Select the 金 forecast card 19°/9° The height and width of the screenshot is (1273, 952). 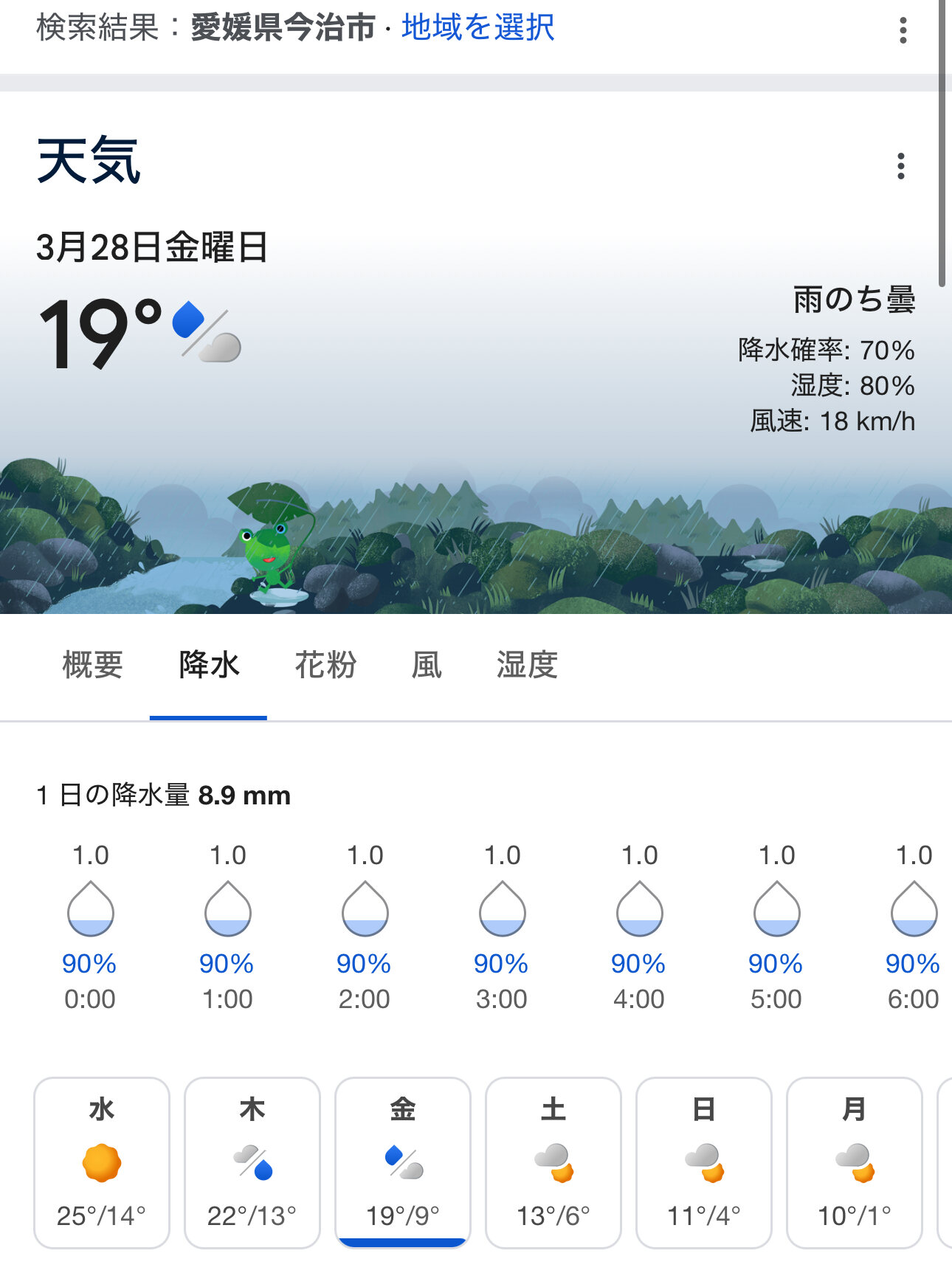pyautogui.click(x=403, y=1163)
